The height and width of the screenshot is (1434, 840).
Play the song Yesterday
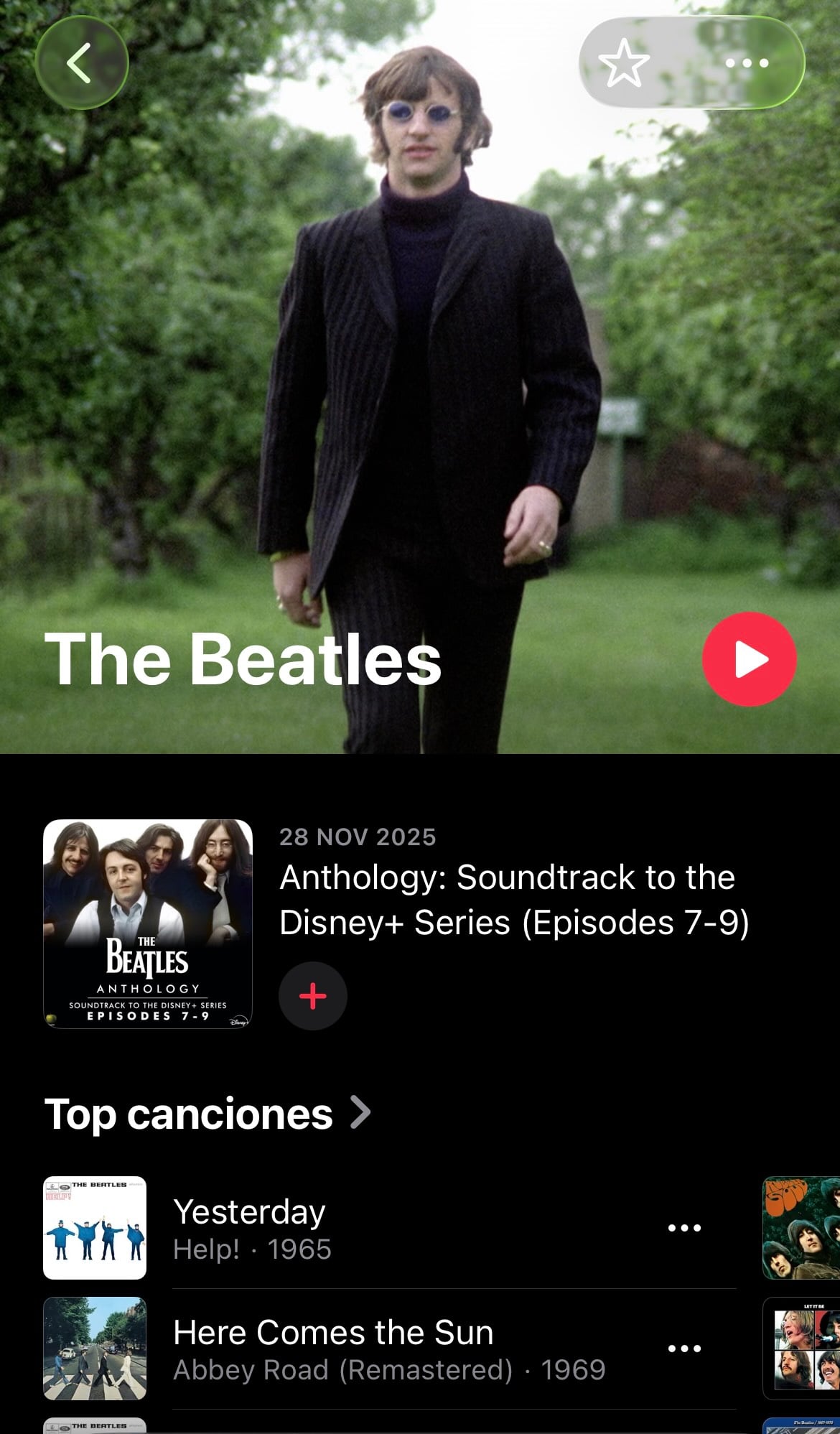point(250,1228)
